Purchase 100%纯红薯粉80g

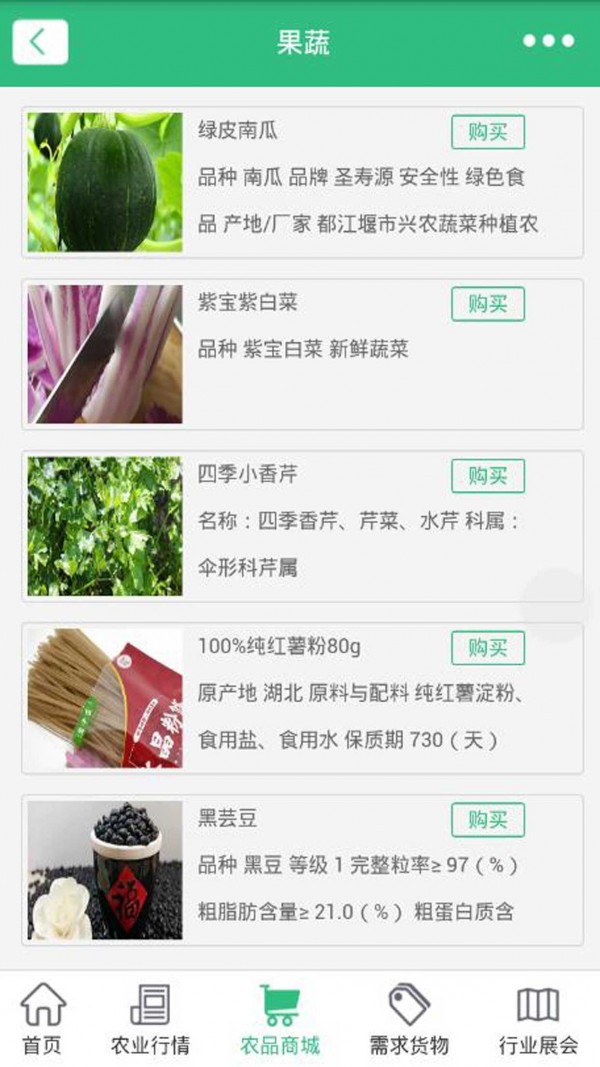(x=488, y=648)
